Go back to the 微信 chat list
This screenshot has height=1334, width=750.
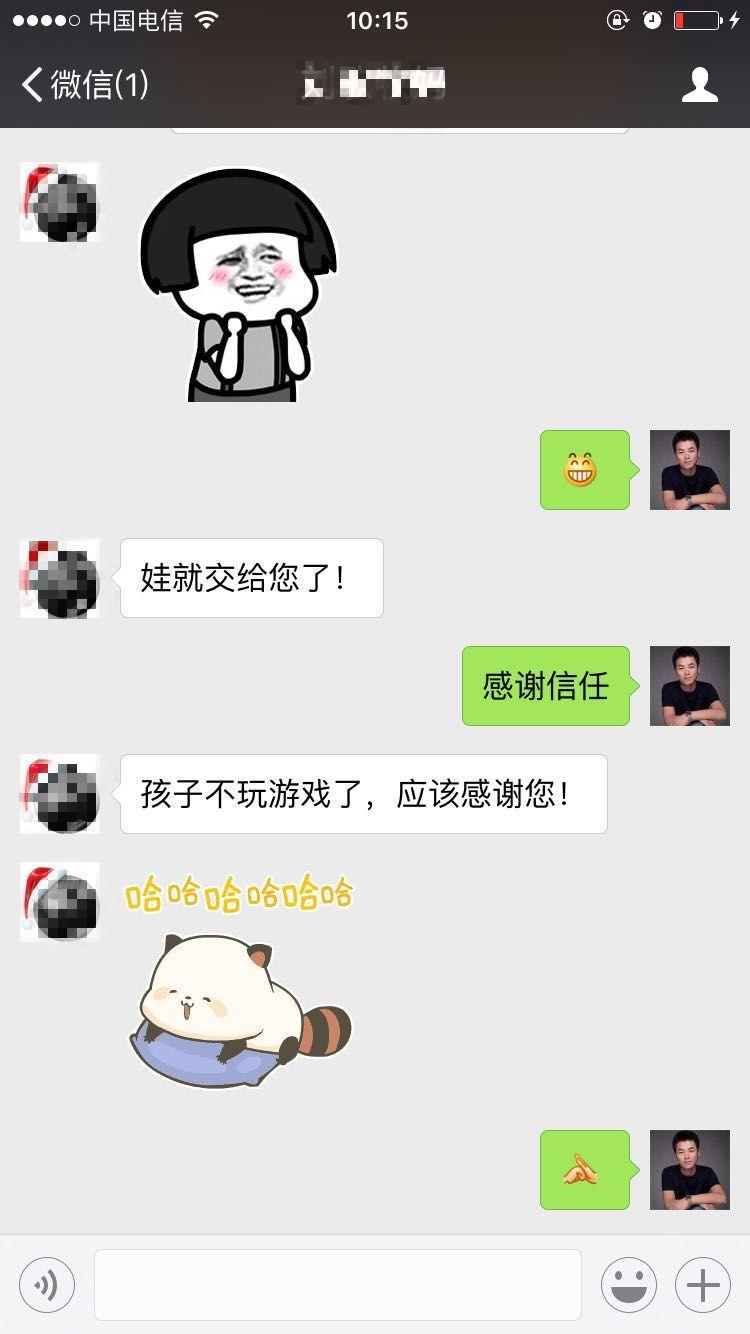point(85,85)
